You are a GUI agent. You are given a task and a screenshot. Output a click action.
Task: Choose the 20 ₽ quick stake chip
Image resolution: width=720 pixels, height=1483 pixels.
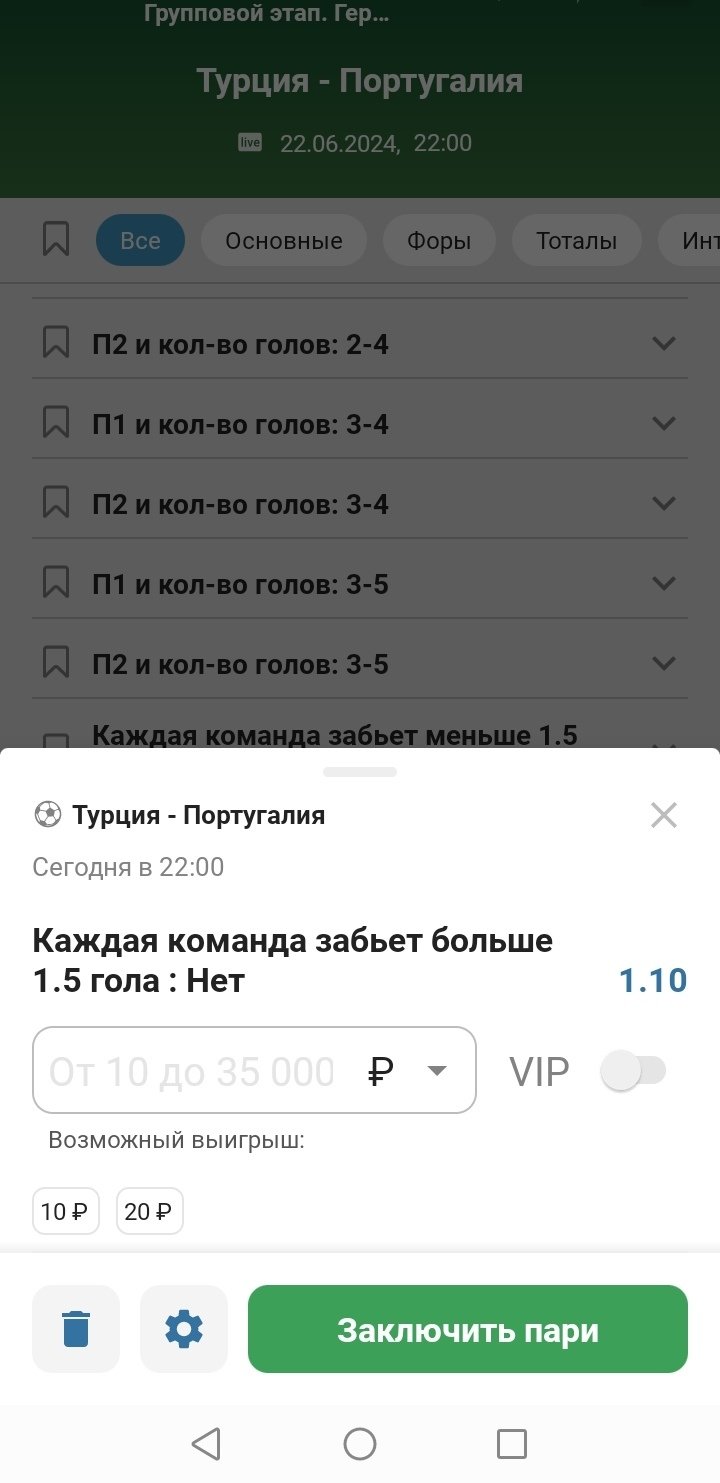point(149,1212)
